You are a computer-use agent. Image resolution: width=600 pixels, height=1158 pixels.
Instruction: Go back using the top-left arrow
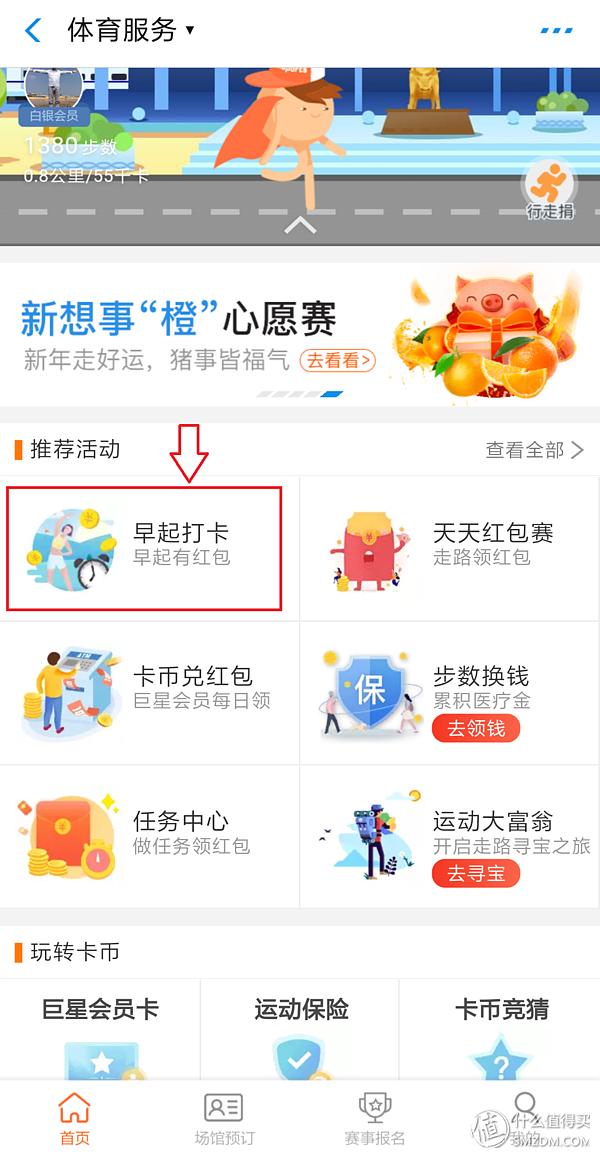(x=33, y=31)
